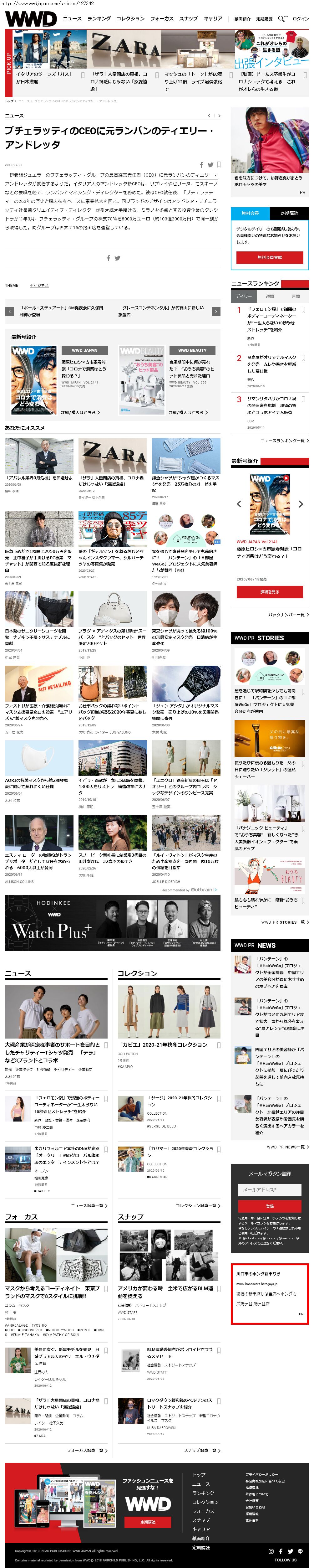Switch news ranking to 週間
314x1568 pixels.
point(270,297)
